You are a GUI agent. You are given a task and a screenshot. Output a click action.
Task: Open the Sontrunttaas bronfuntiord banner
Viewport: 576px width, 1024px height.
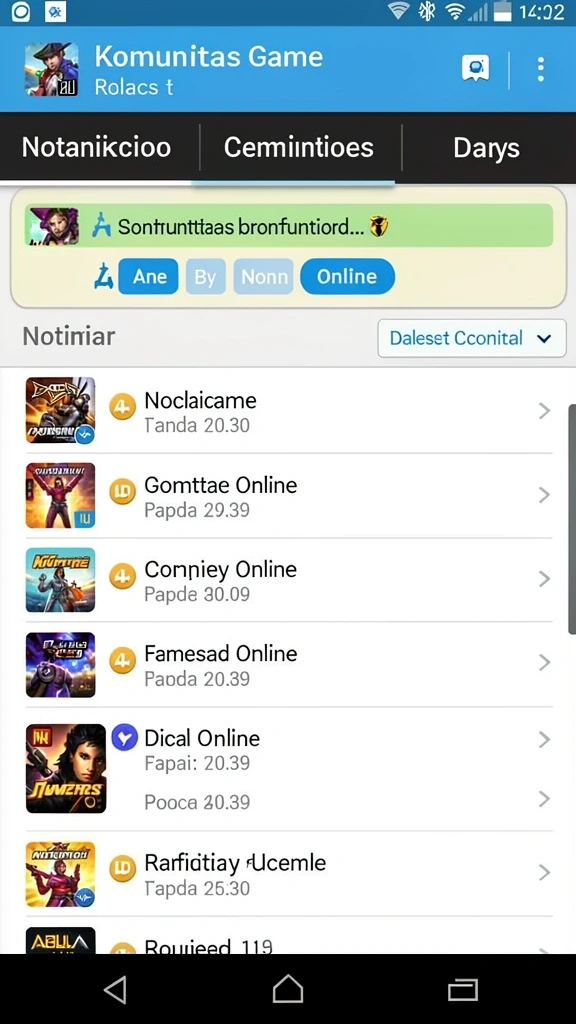point(289,225)
